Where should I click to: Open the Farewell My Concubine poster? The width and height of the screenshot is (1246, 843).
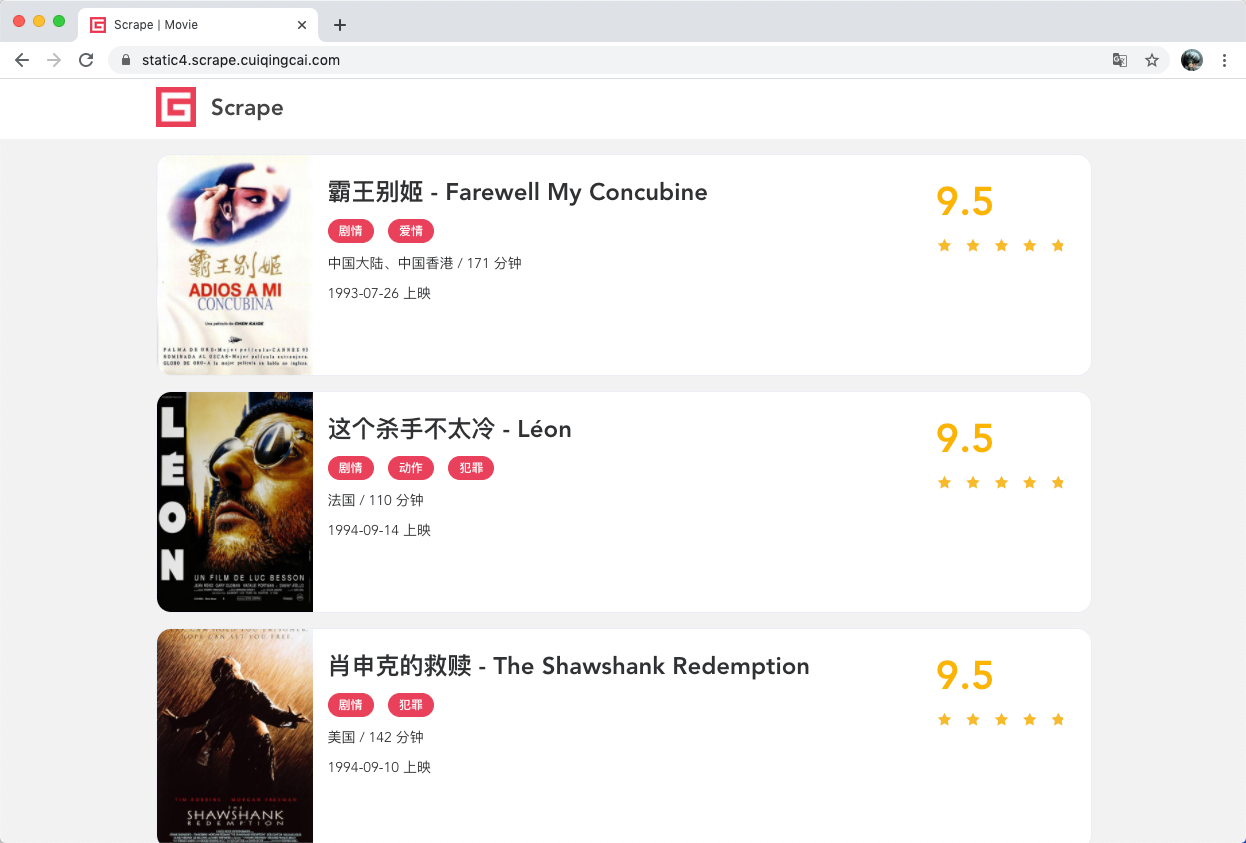click(x=235, y=265)
